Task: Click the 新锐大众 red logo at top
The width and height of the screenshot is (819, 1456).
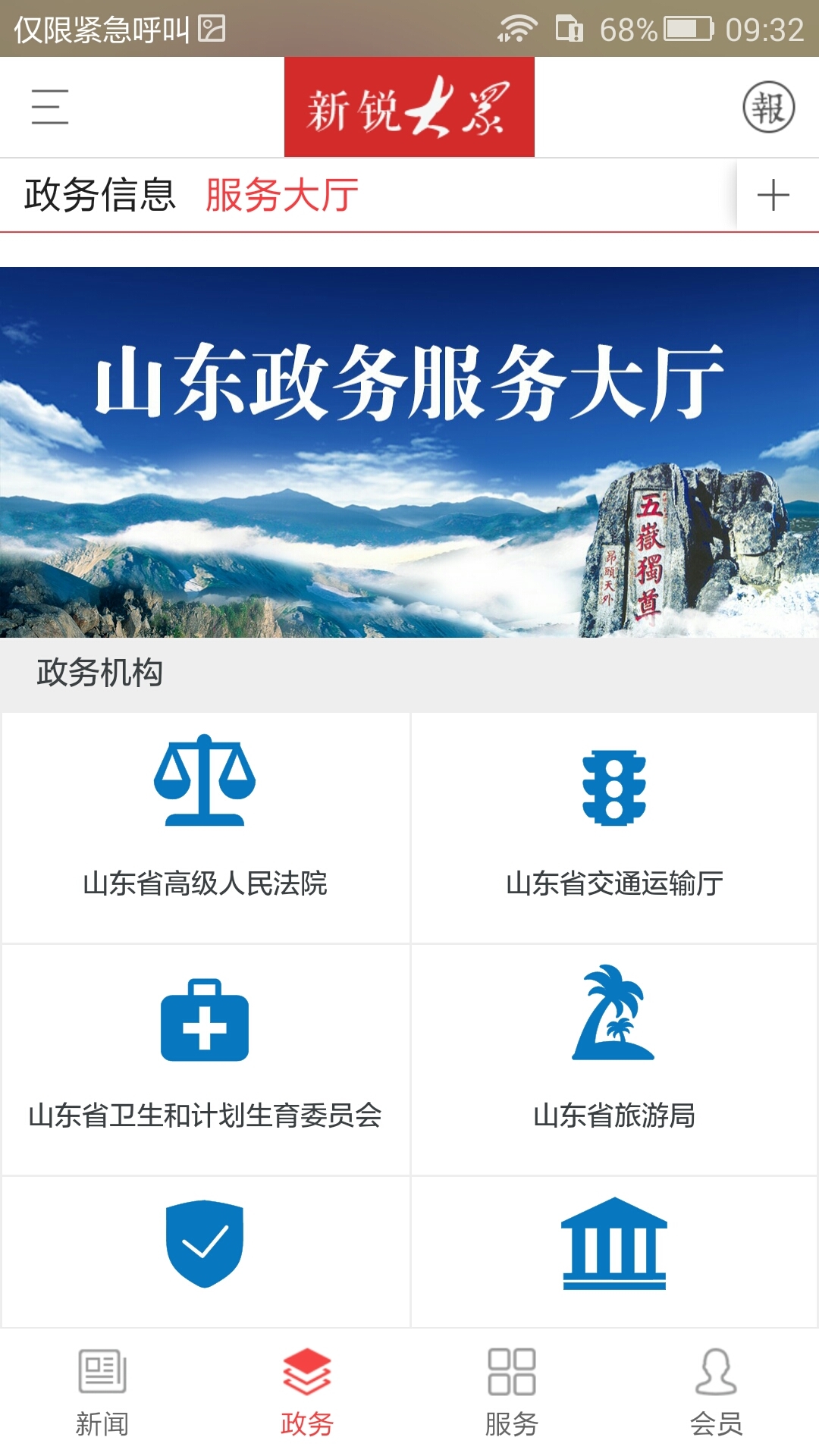Action: pyautogui.click(x=408, y=106)
